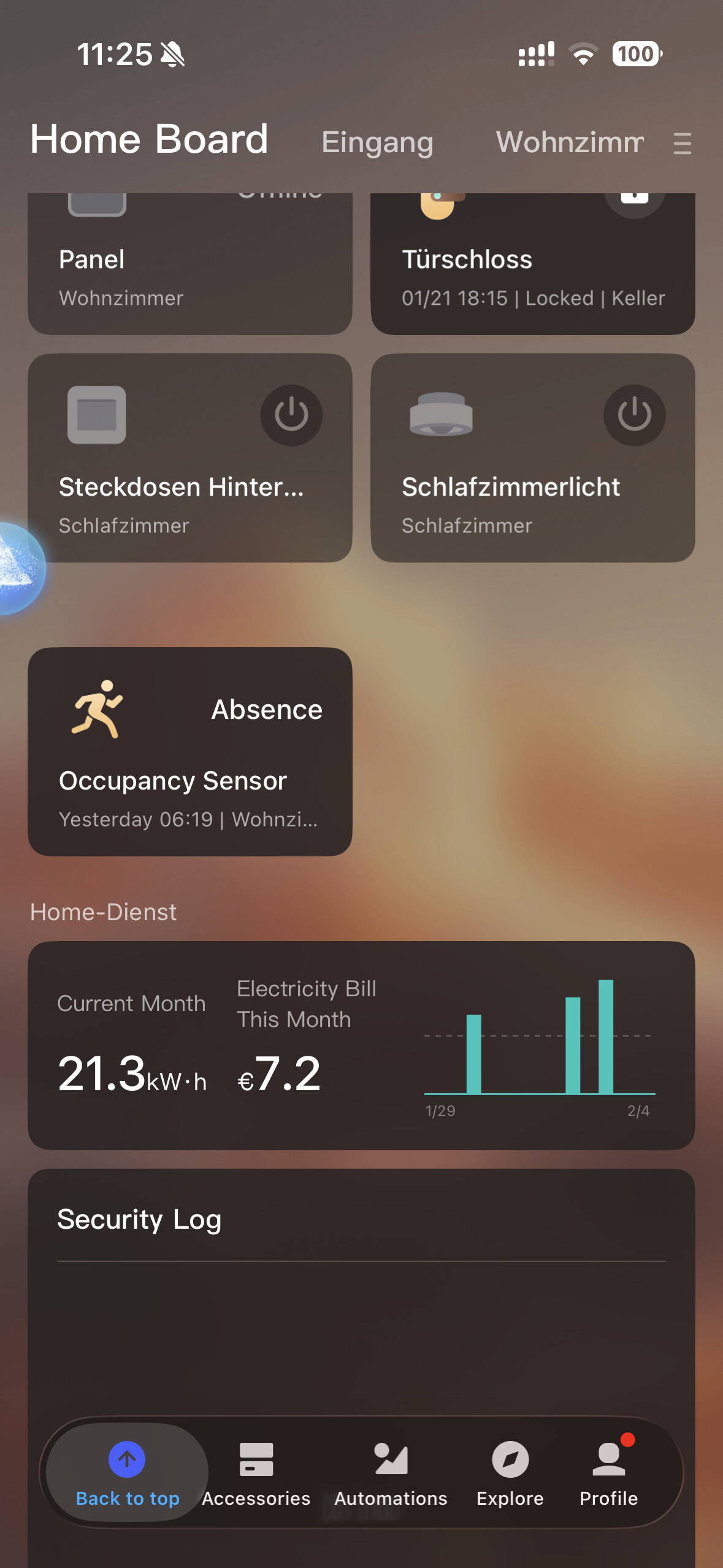The image size is (723, 1568).
Task: Tap Back to top
Action: (127, 1472)
